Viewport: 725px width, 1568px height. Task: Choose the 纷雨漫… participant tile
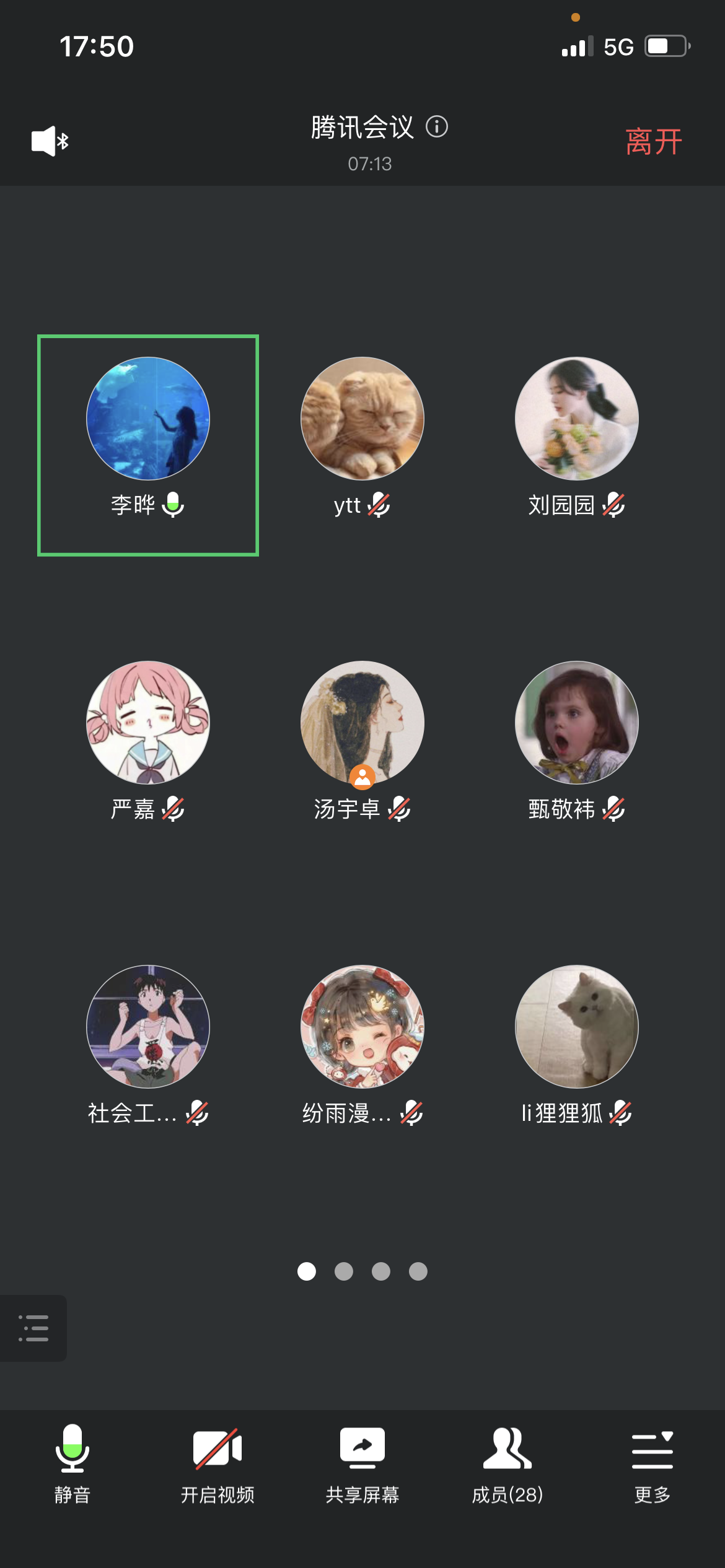362,1027
